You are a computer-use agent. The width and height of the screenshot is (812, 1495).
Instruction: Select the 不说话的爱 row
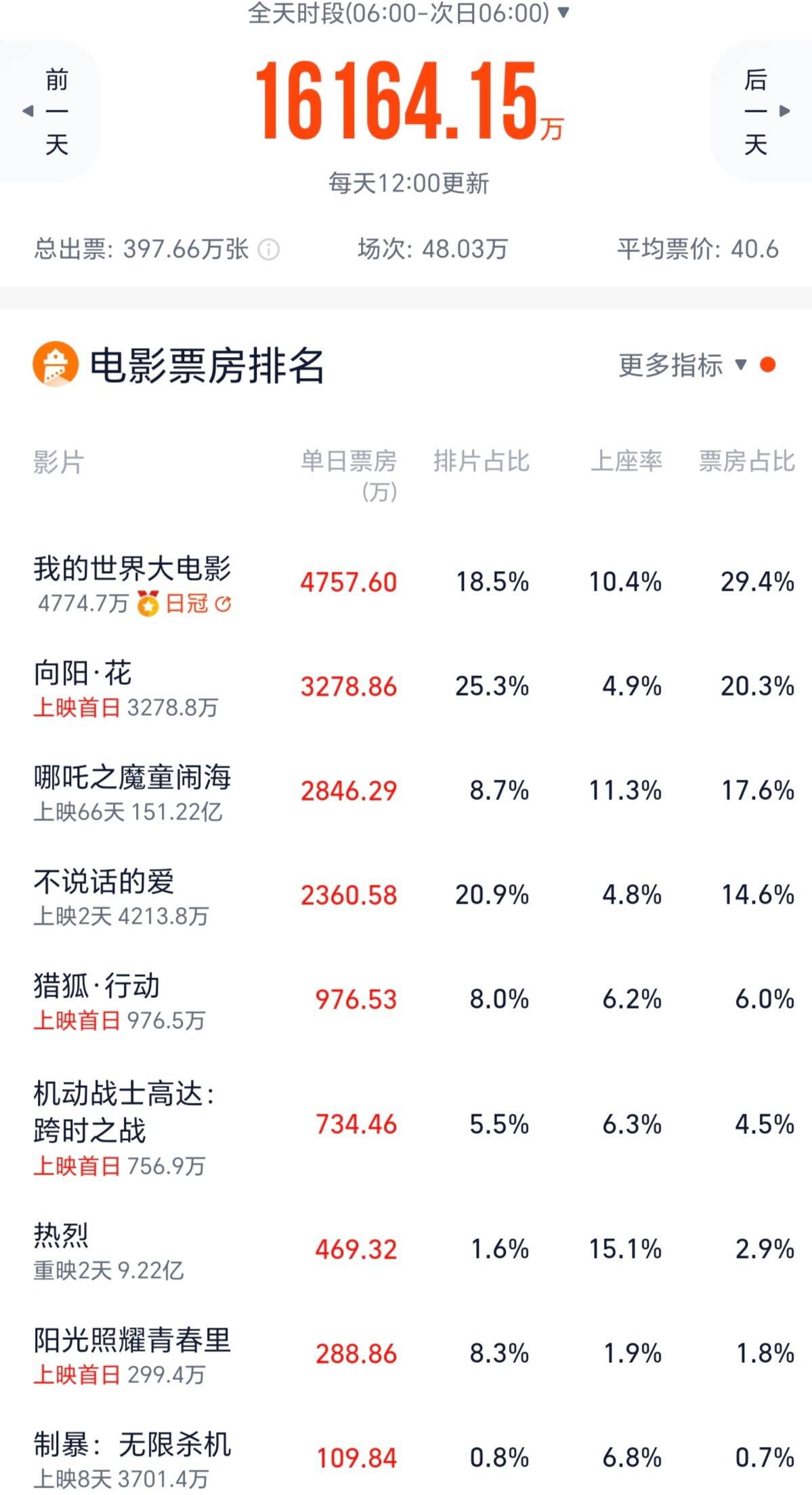pyautogui.click(x=406, y=896)
